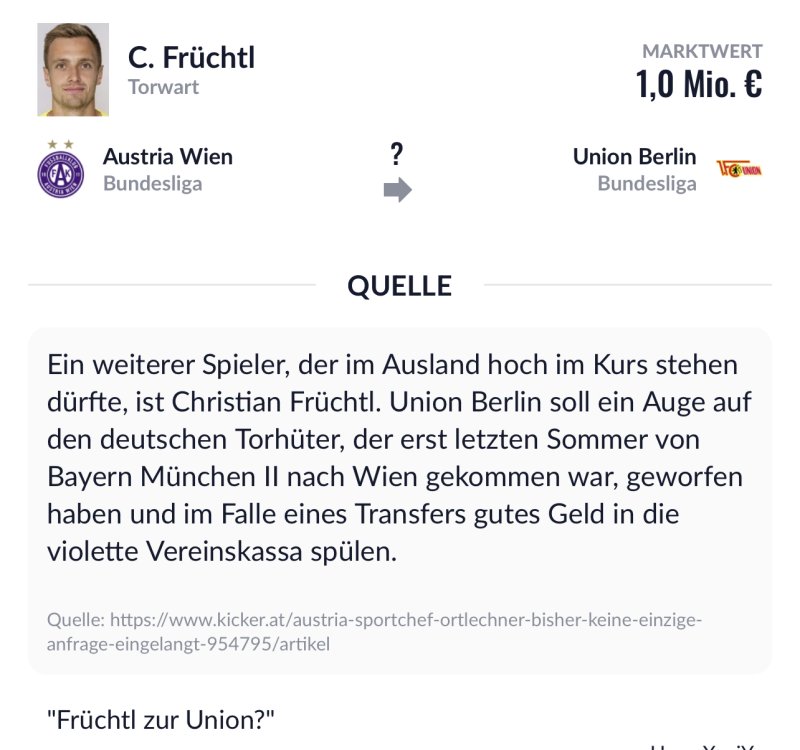Open C. Früchtl's player profile

pos(191,58)
